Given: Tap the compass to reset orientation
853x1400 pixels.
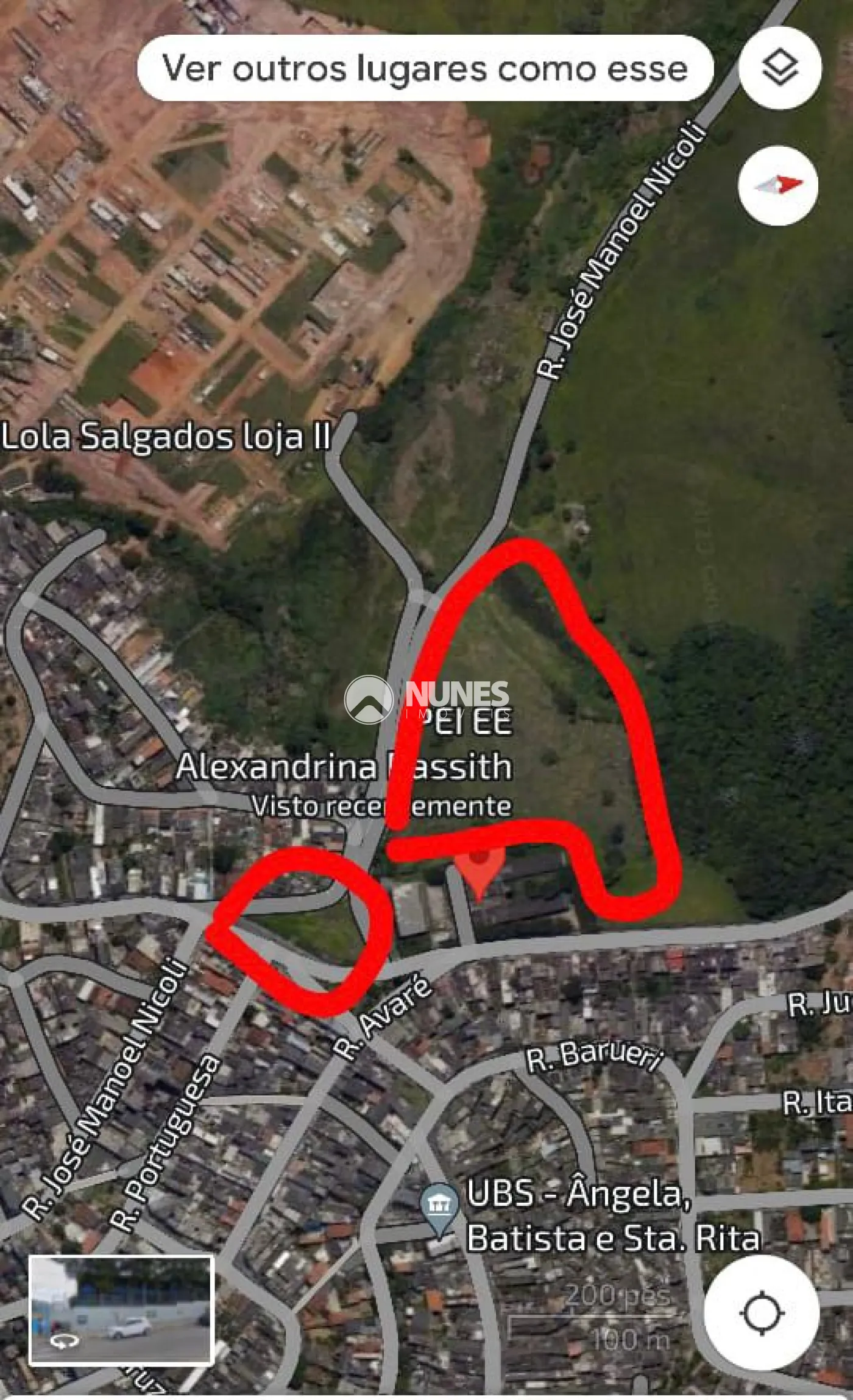Looking at the screenshot, I should (778, 185).
